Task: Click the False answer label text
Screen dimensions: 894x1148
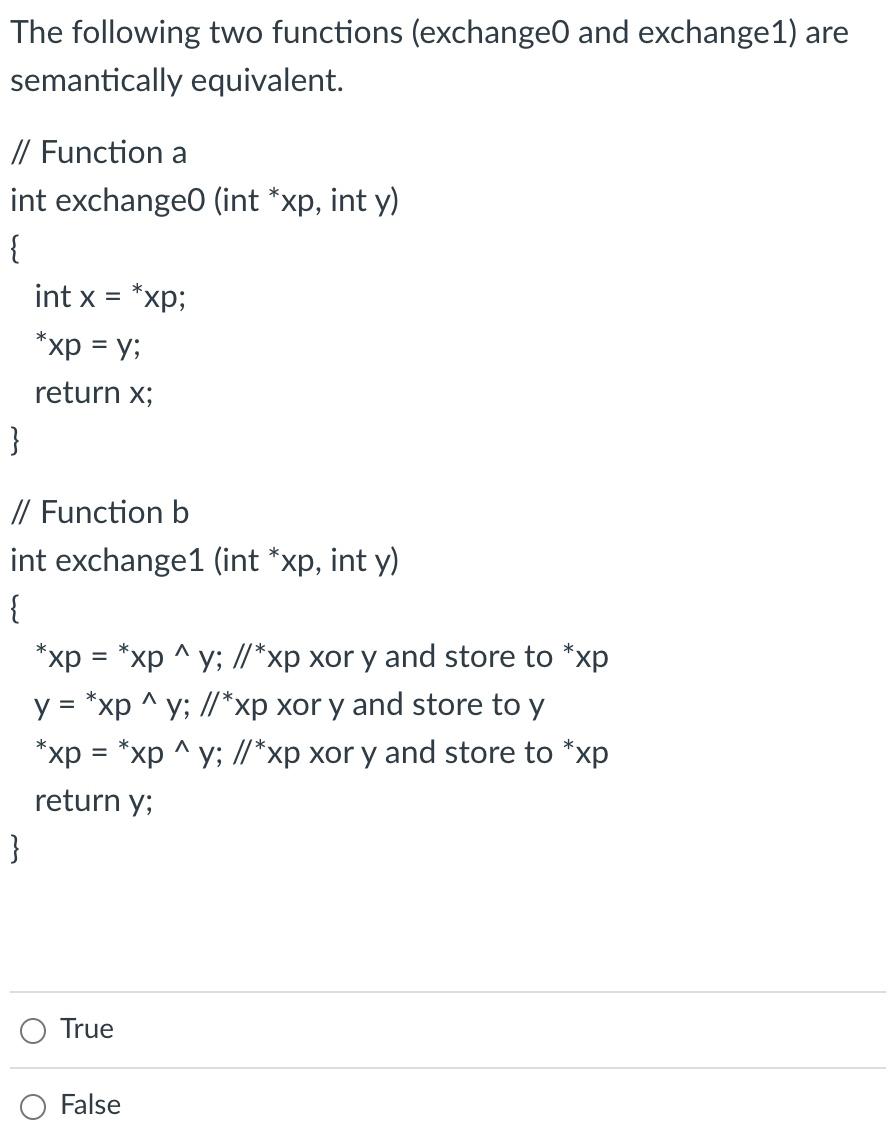Action: point(90,1105)
